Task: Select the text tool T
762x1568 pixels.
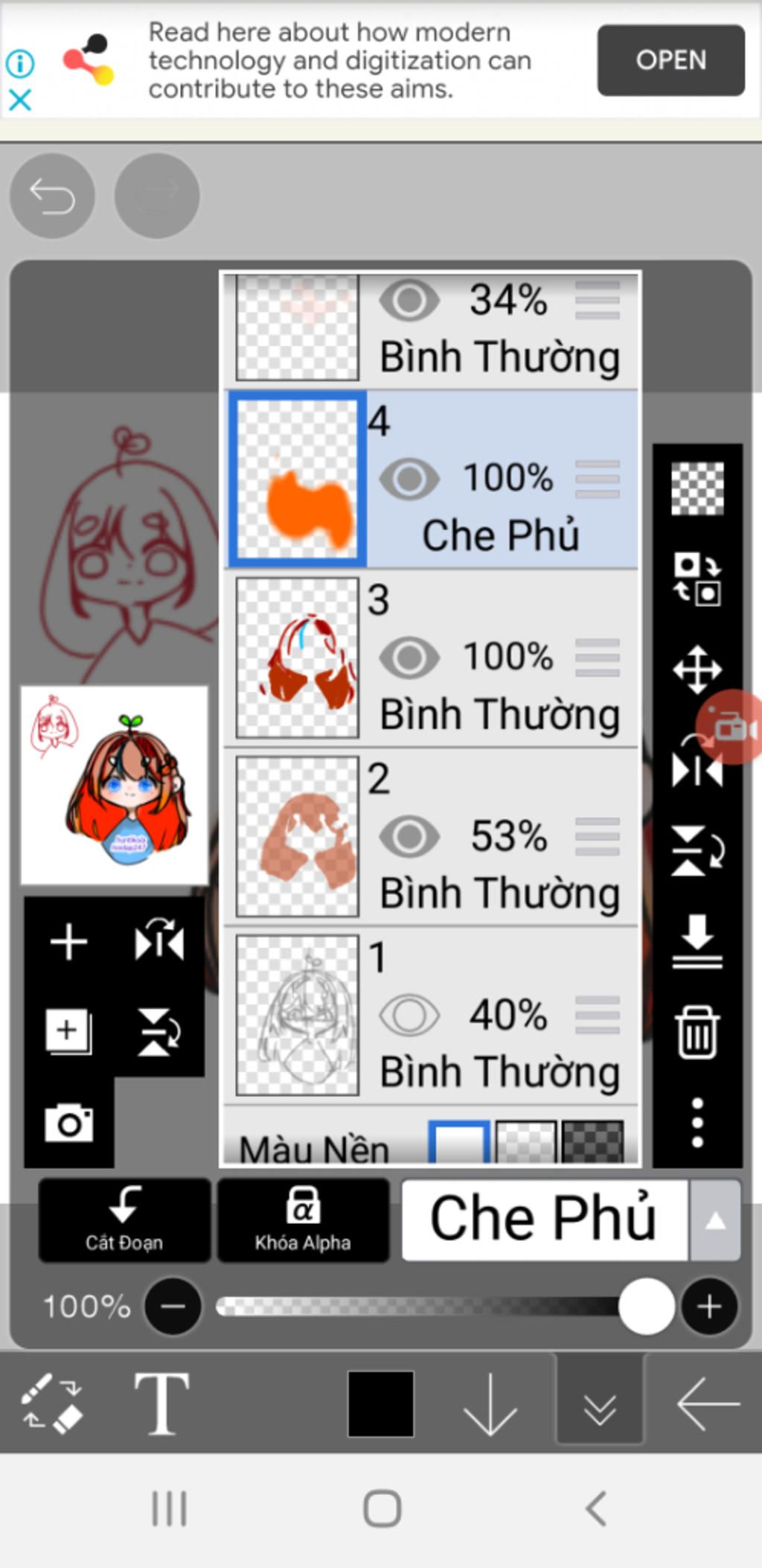Action: [x=161, y=1403]
